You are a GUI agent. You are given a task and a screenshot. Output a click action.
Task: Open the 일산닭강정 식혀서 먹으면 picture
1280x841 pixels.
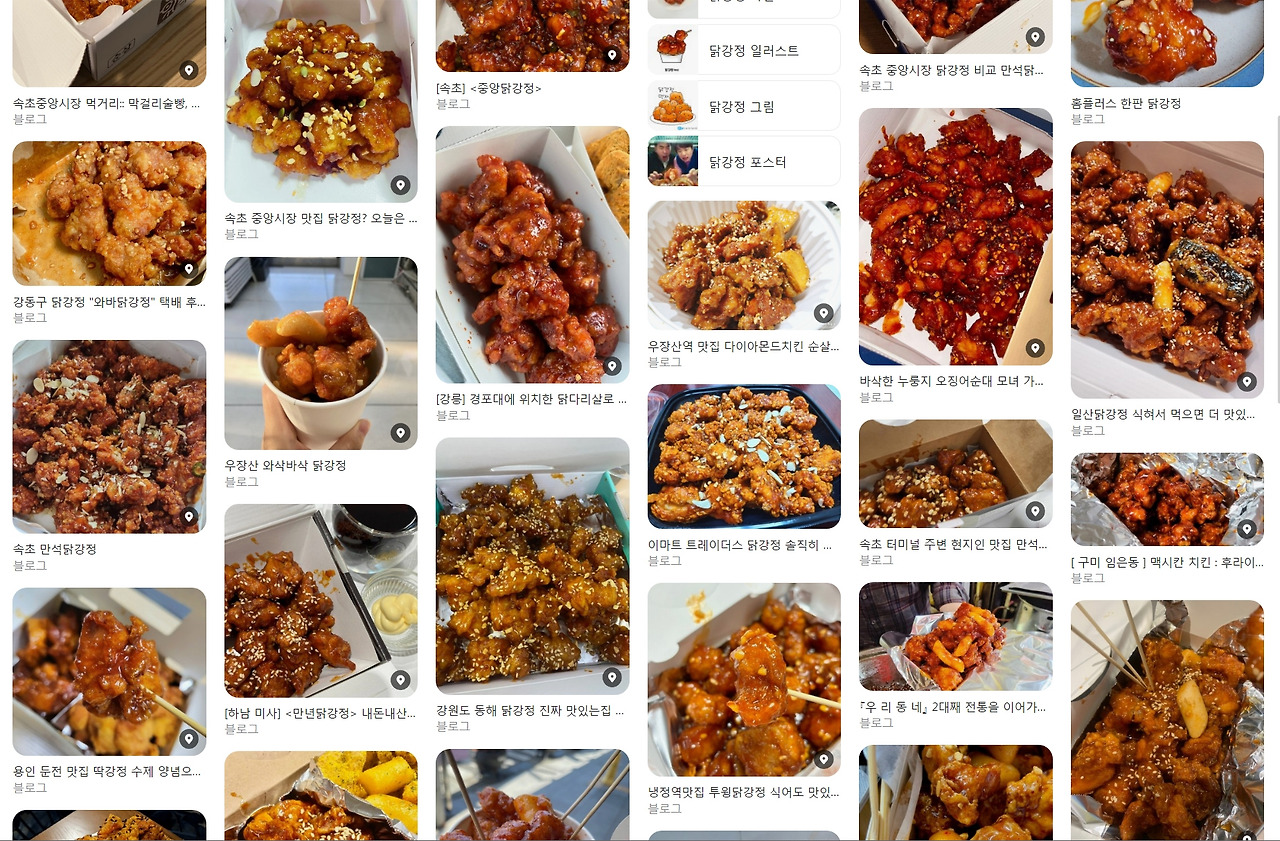1167,269
